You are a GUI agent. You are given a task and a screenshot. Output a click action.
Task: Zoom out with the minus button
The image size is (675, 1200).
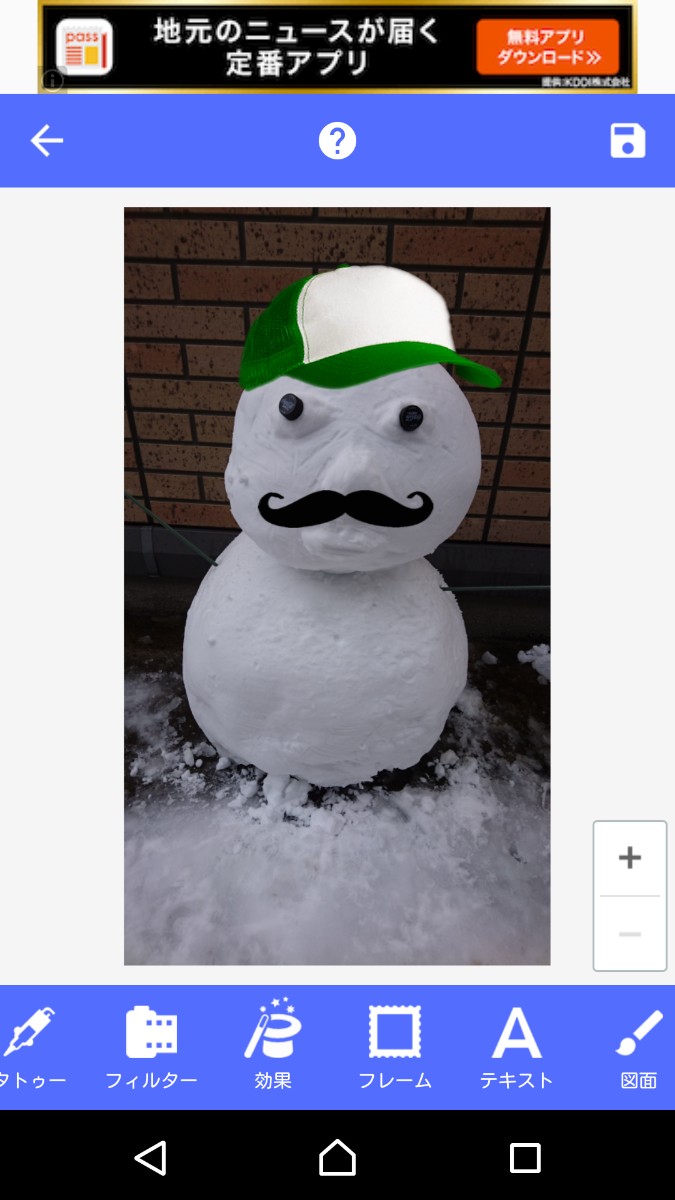[630, 934]
